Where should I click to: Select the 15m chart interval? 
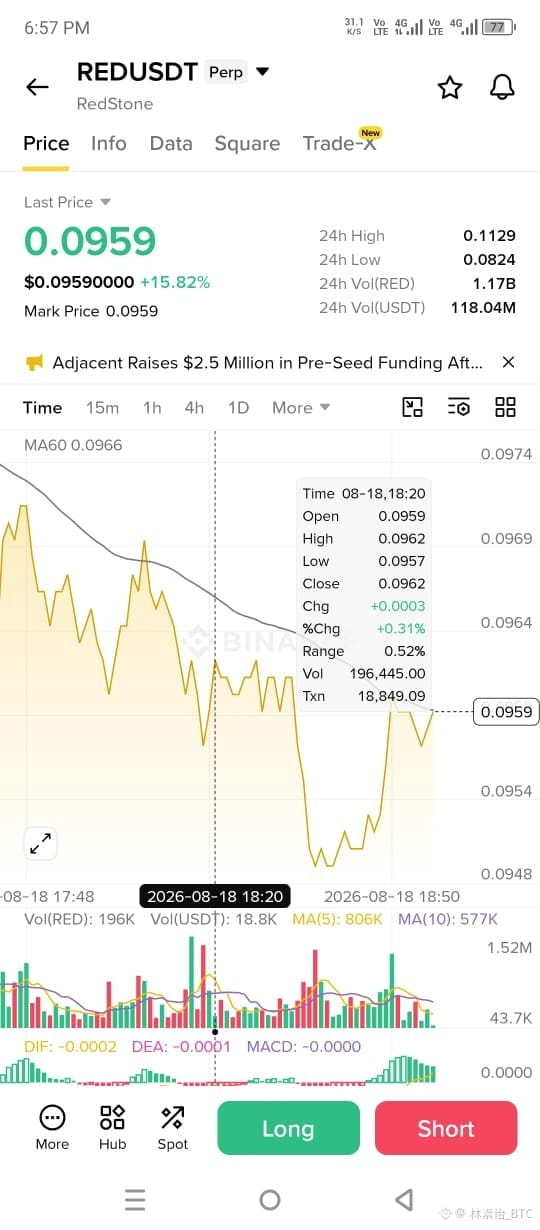click(102, 407)
